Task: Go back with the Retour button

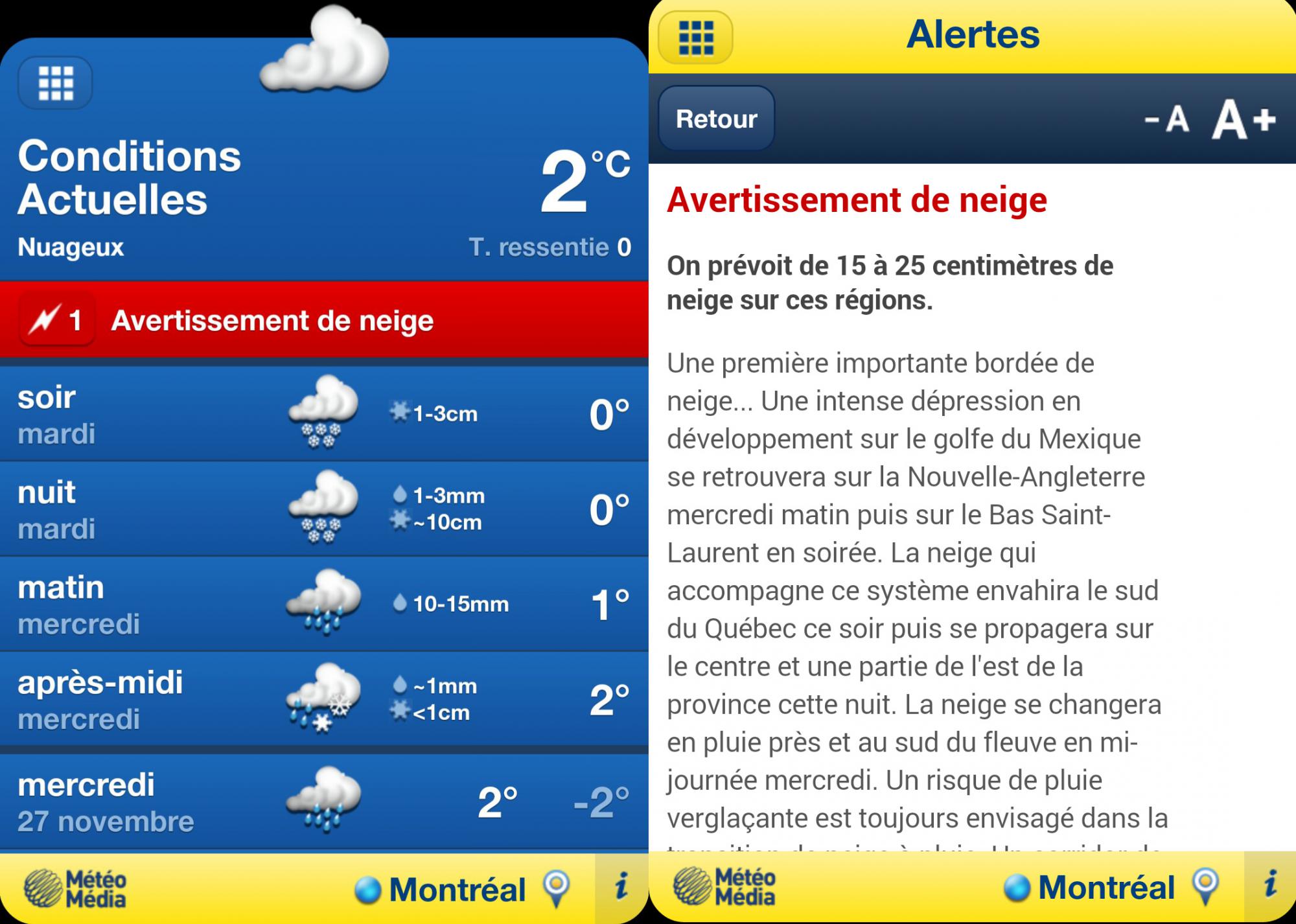Action: 716,119
